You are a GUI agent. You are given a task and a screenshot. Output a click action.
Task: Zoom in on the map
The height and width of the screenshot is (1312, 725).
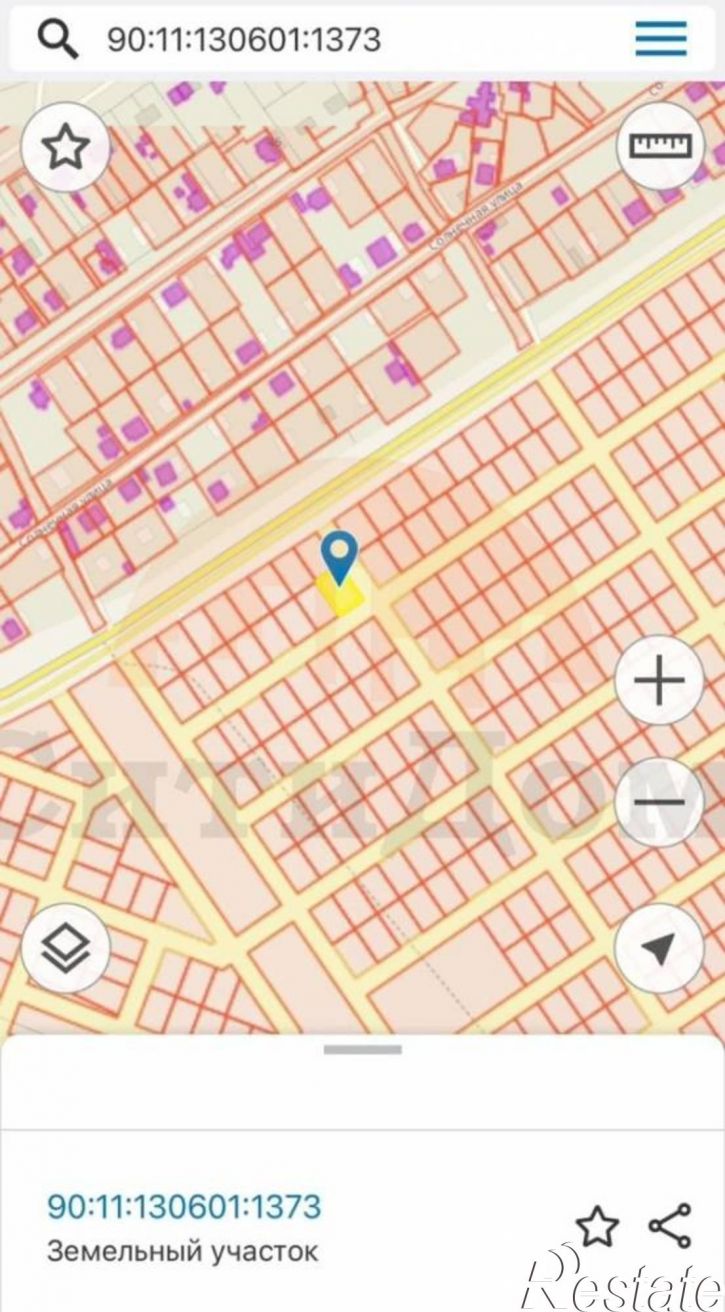pyautogui.click(x=659, y=682)
